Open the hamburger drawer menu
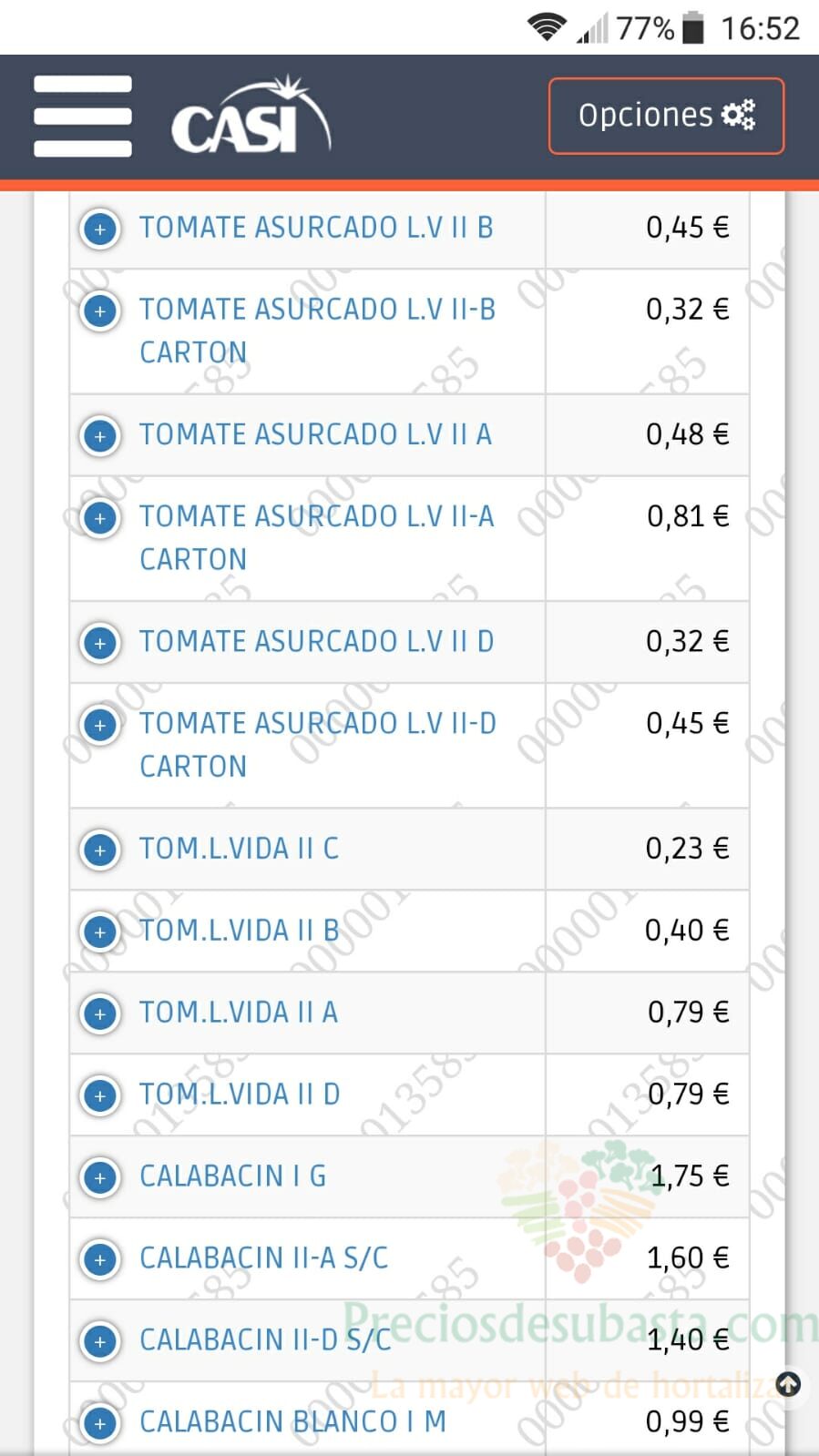 pyautogui.click(x=83, y=117)
